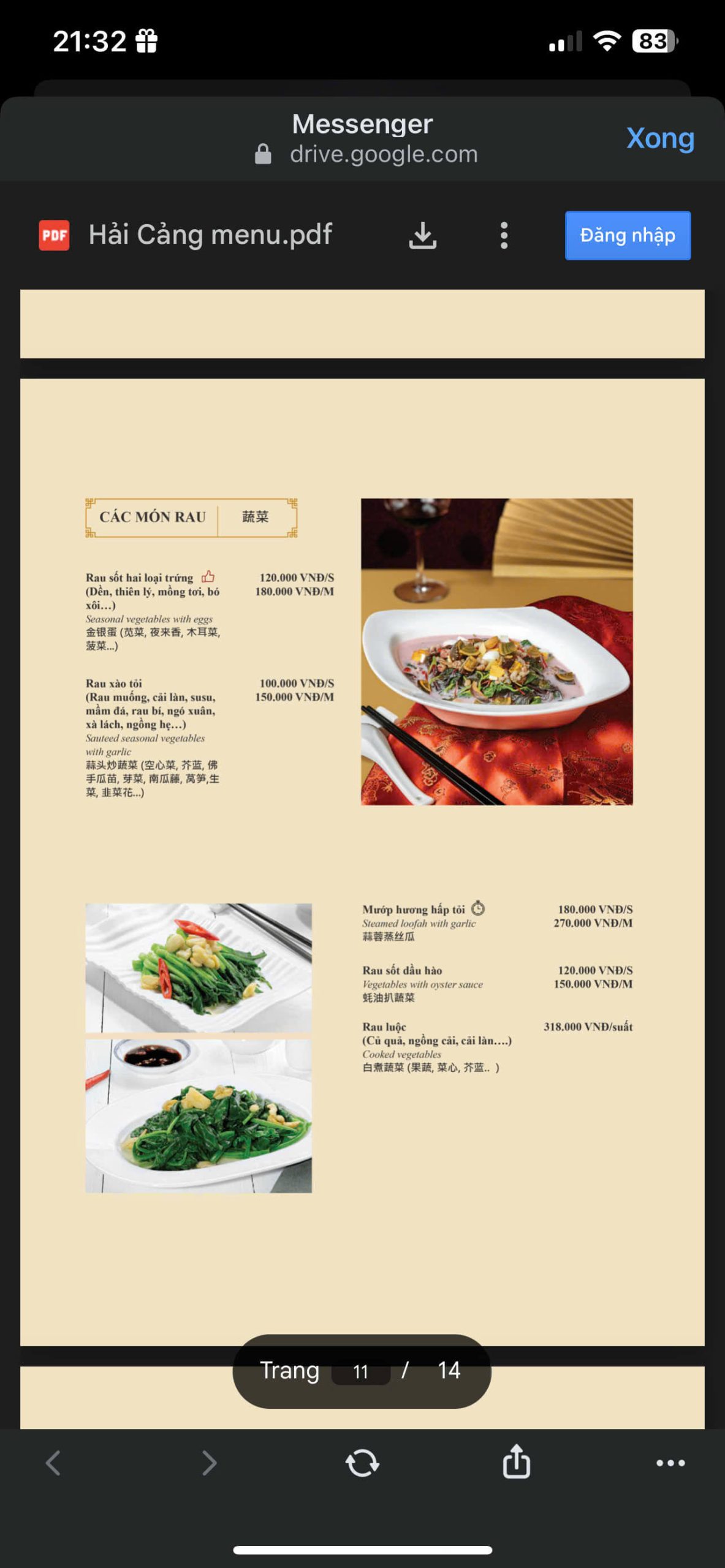Go forward with the right arrow
This screenshot has height=1568, width=725.
tap(209, 1463)
